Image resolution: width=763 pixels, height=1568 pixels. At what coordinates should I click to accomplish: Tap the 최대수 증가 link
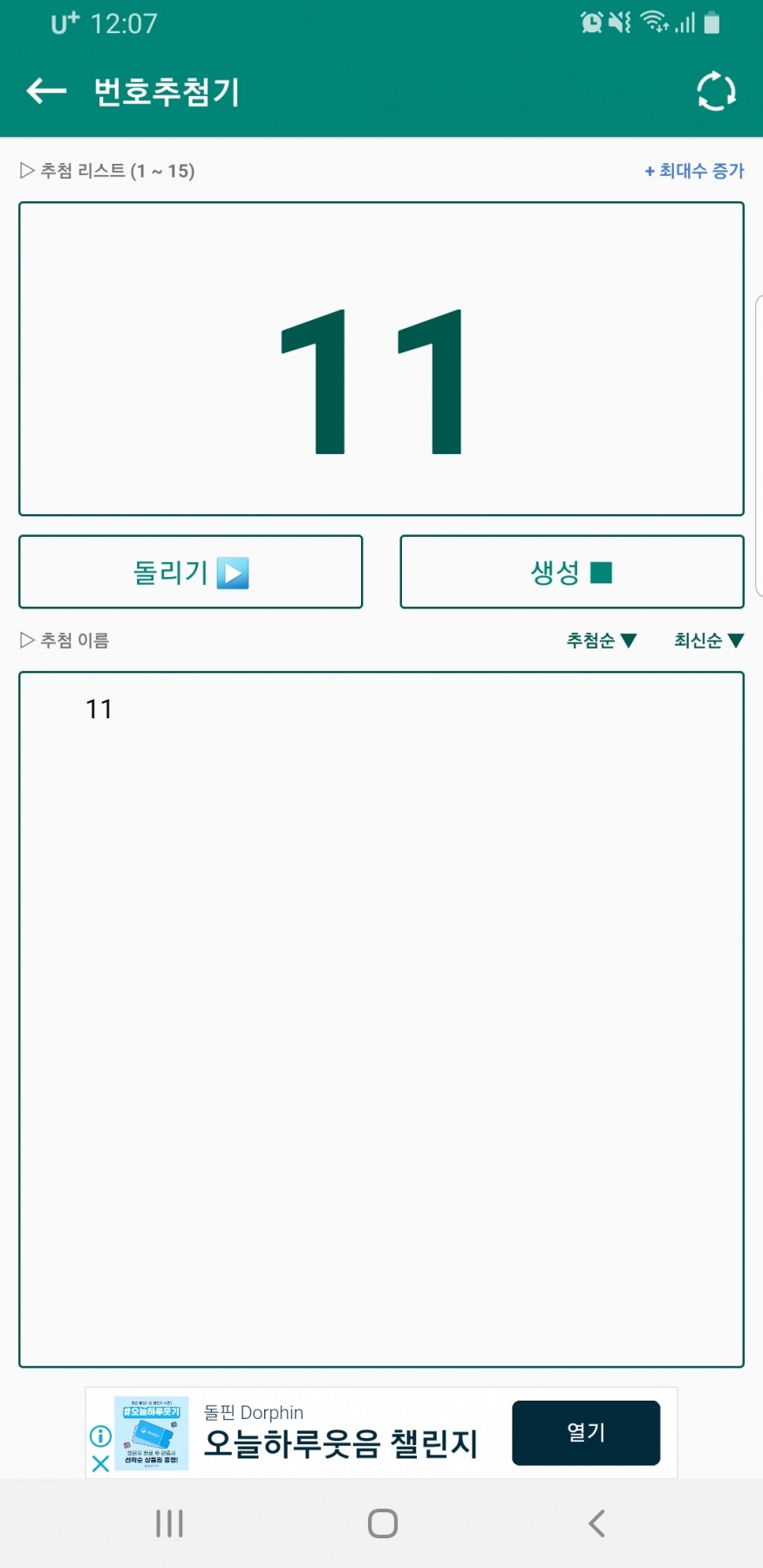coord(694,171)
